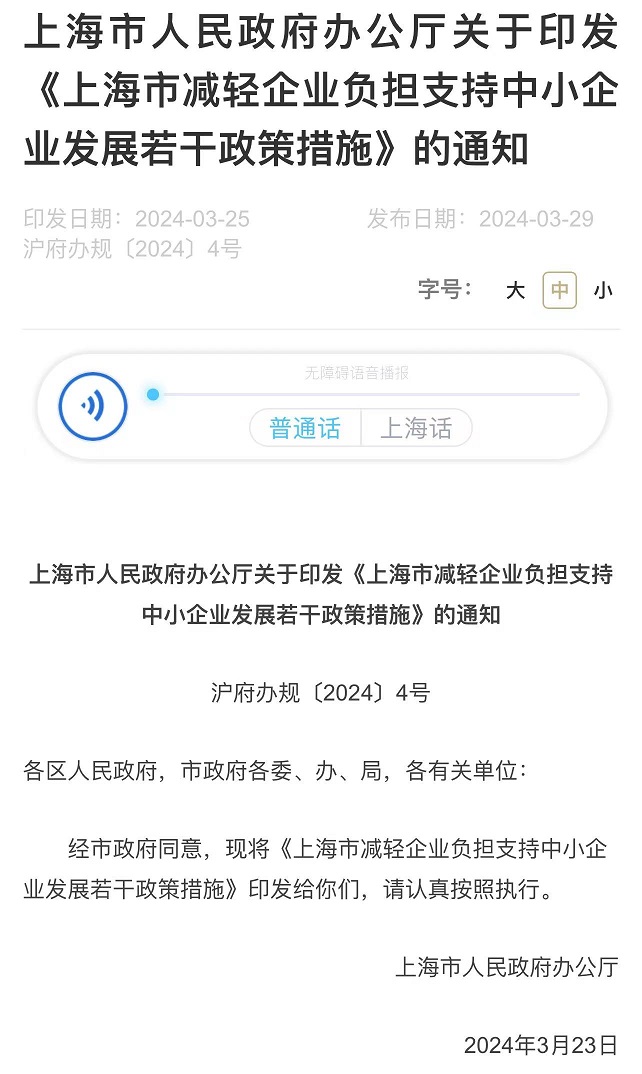Tap the voice playback progress slider
Image resolution: width=642 pixels, height=1074 pixels.
pyautogui.click(x=365, y=395)
